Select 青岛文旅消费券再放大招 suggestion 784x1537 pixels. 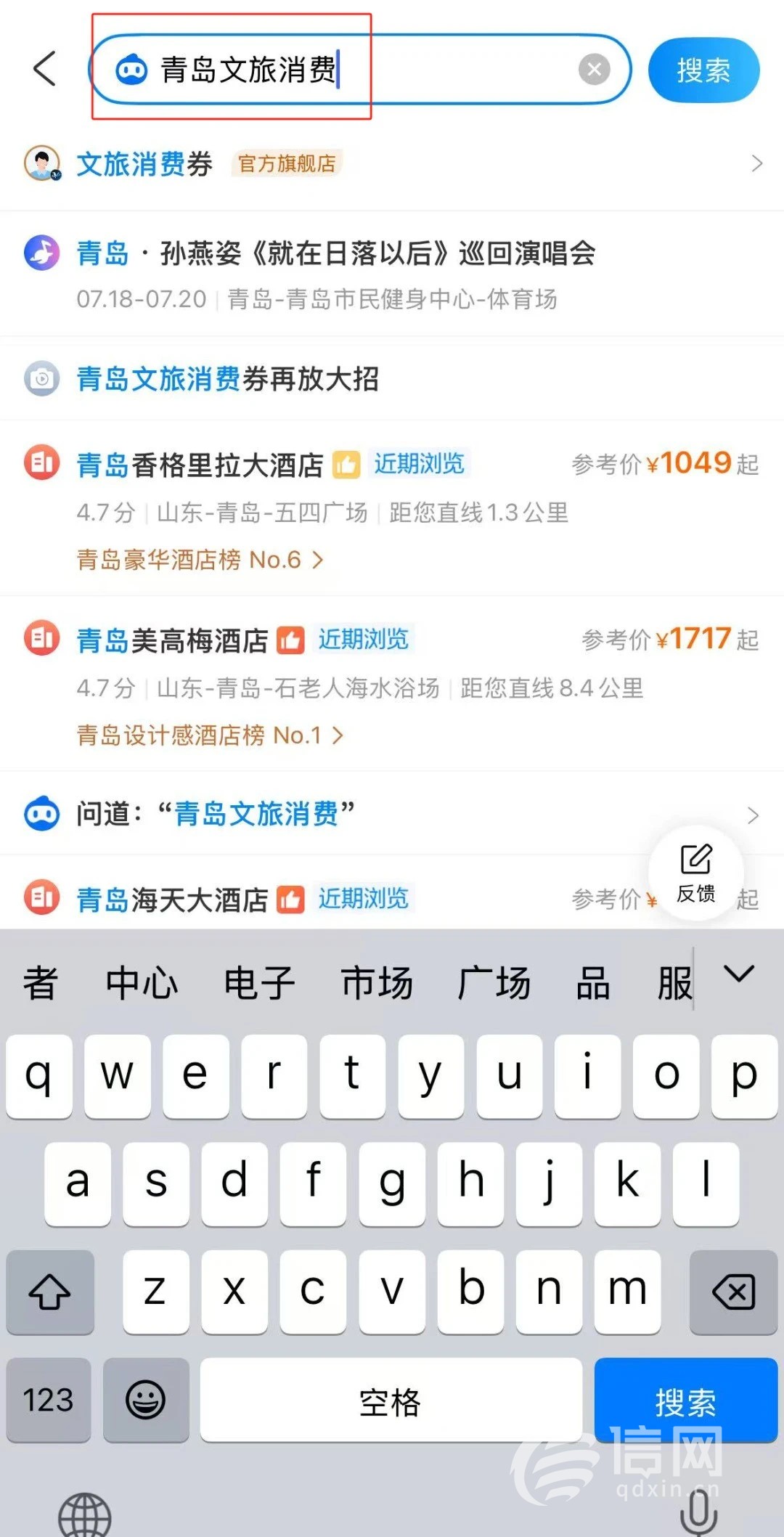(x=227, y=379)
